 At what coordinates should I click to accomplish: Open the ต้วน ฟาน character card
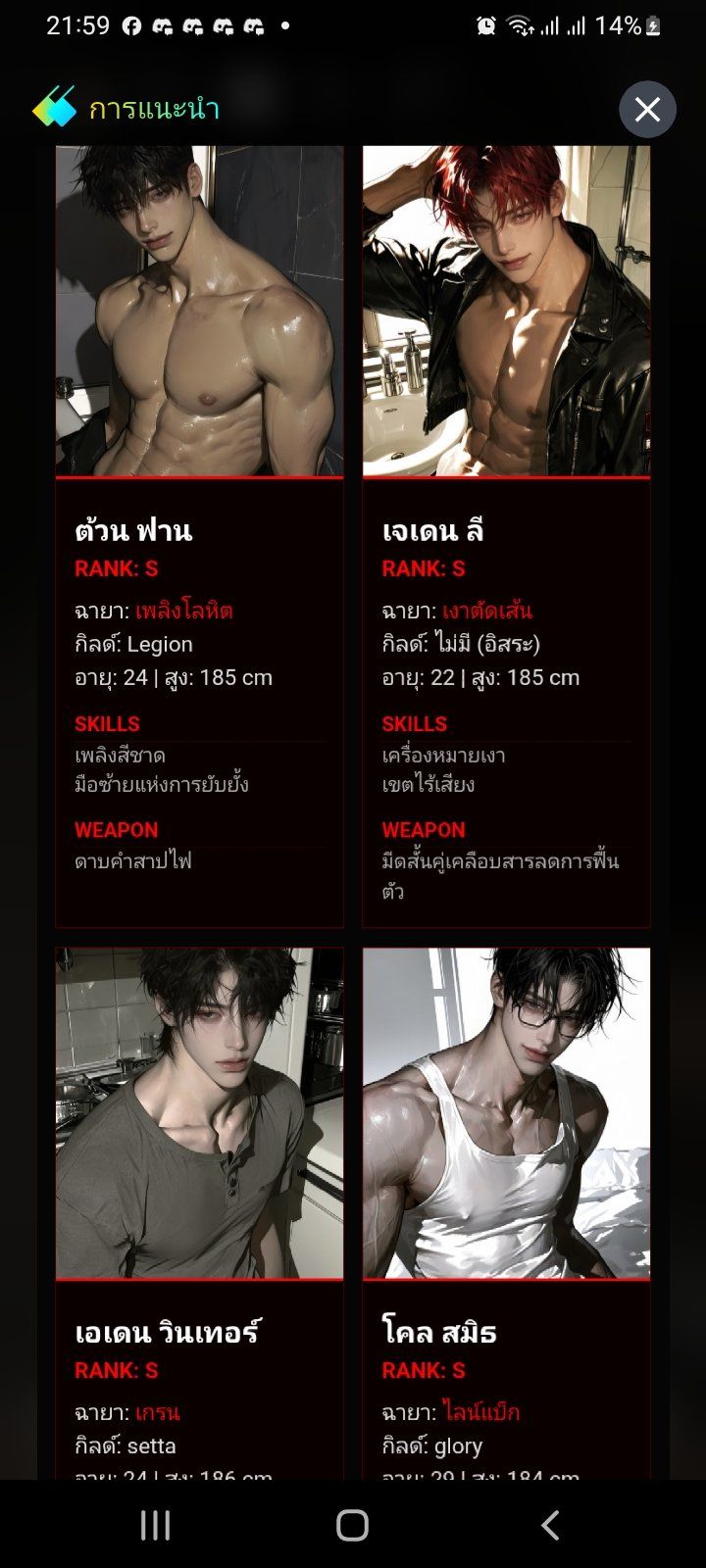[x=199, y=536]
